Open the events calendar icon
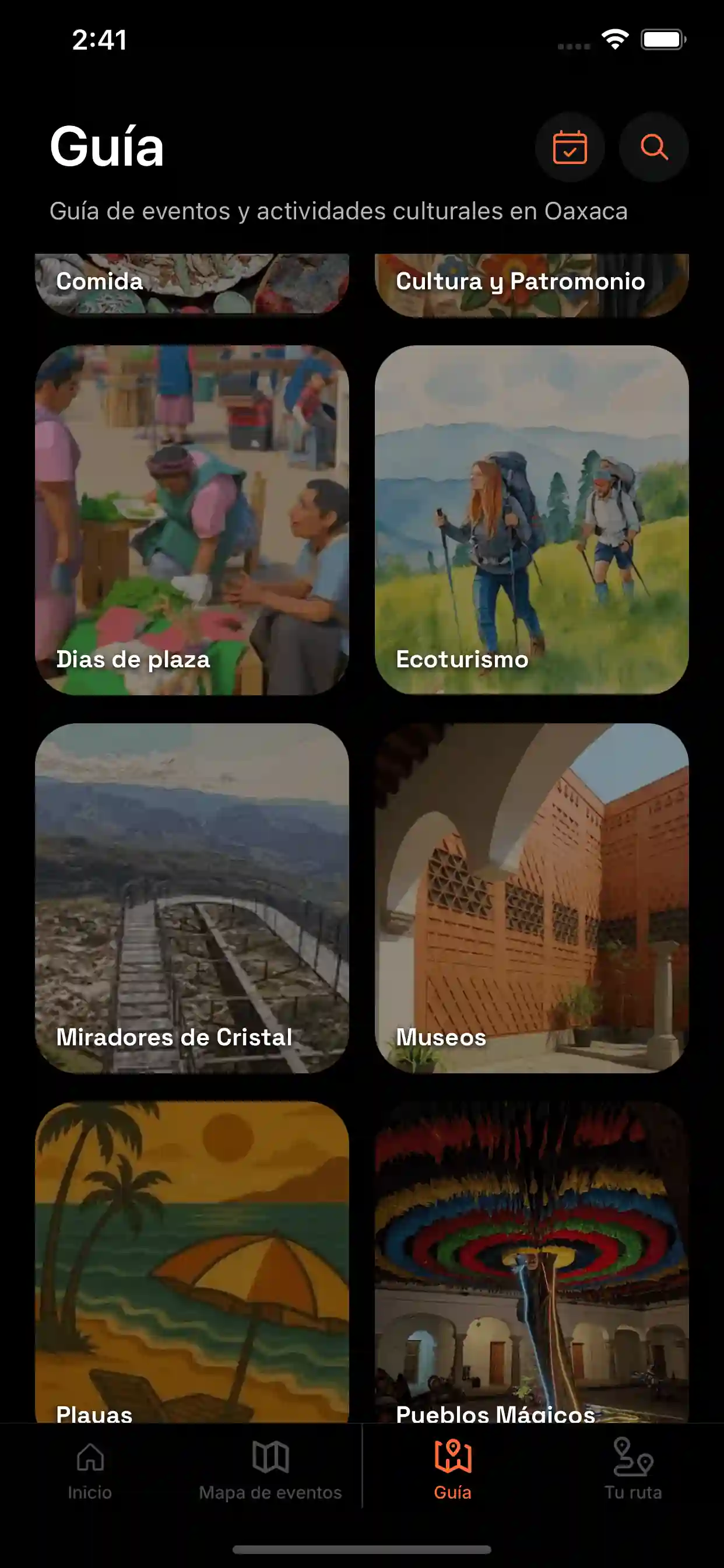The height and width of the screenshot is (1568, 724). [x=570, y=148]
